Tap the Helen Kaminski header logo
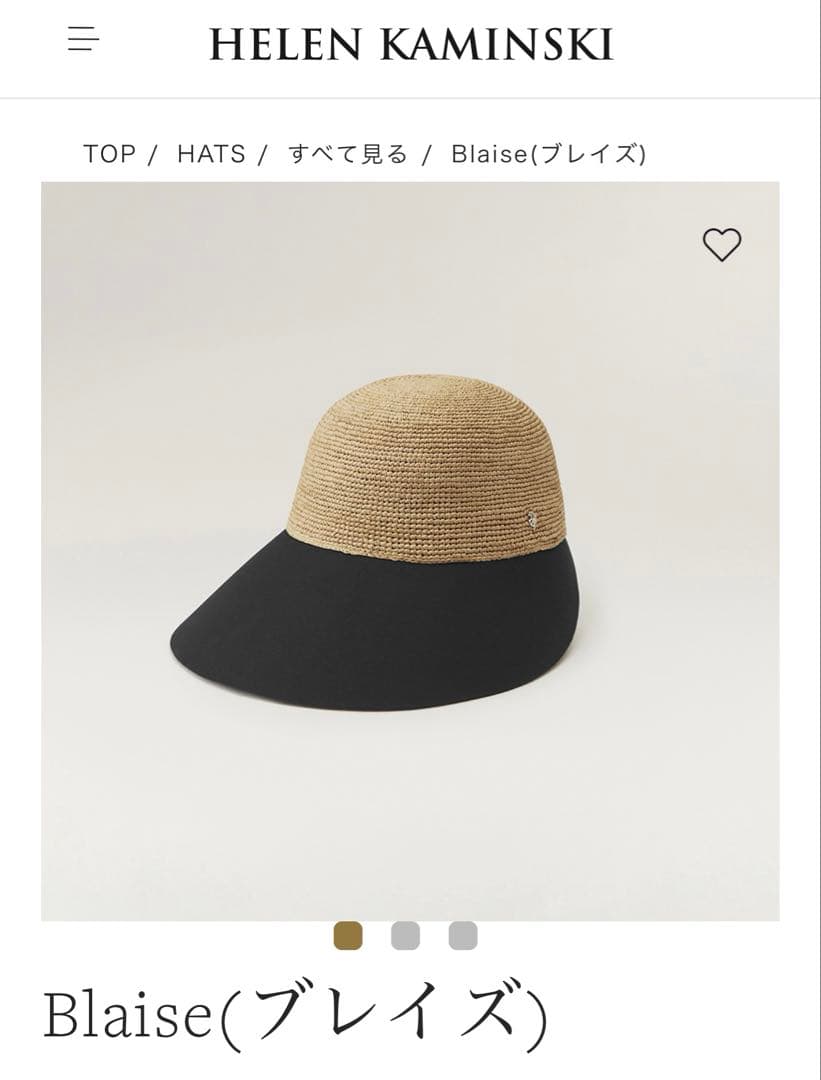 coord(411,45)
